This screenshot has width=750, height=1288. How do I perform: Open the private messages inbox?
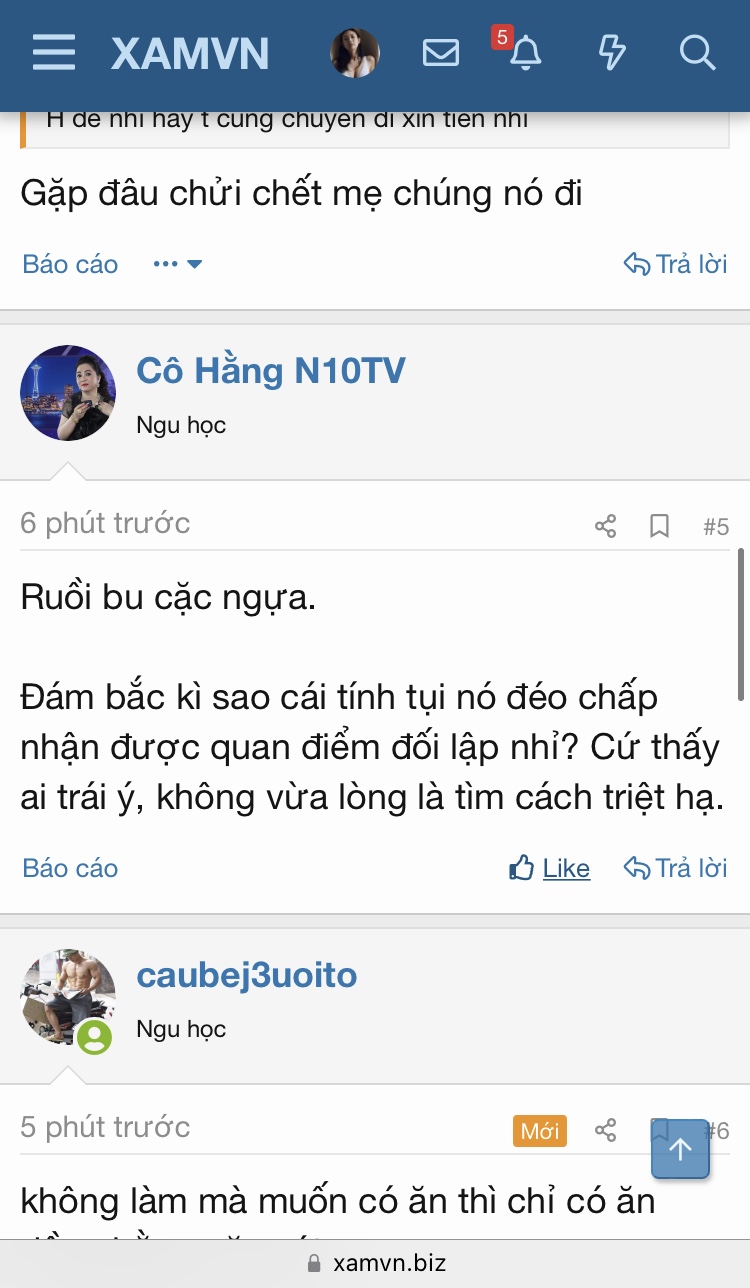click(440, 53)
